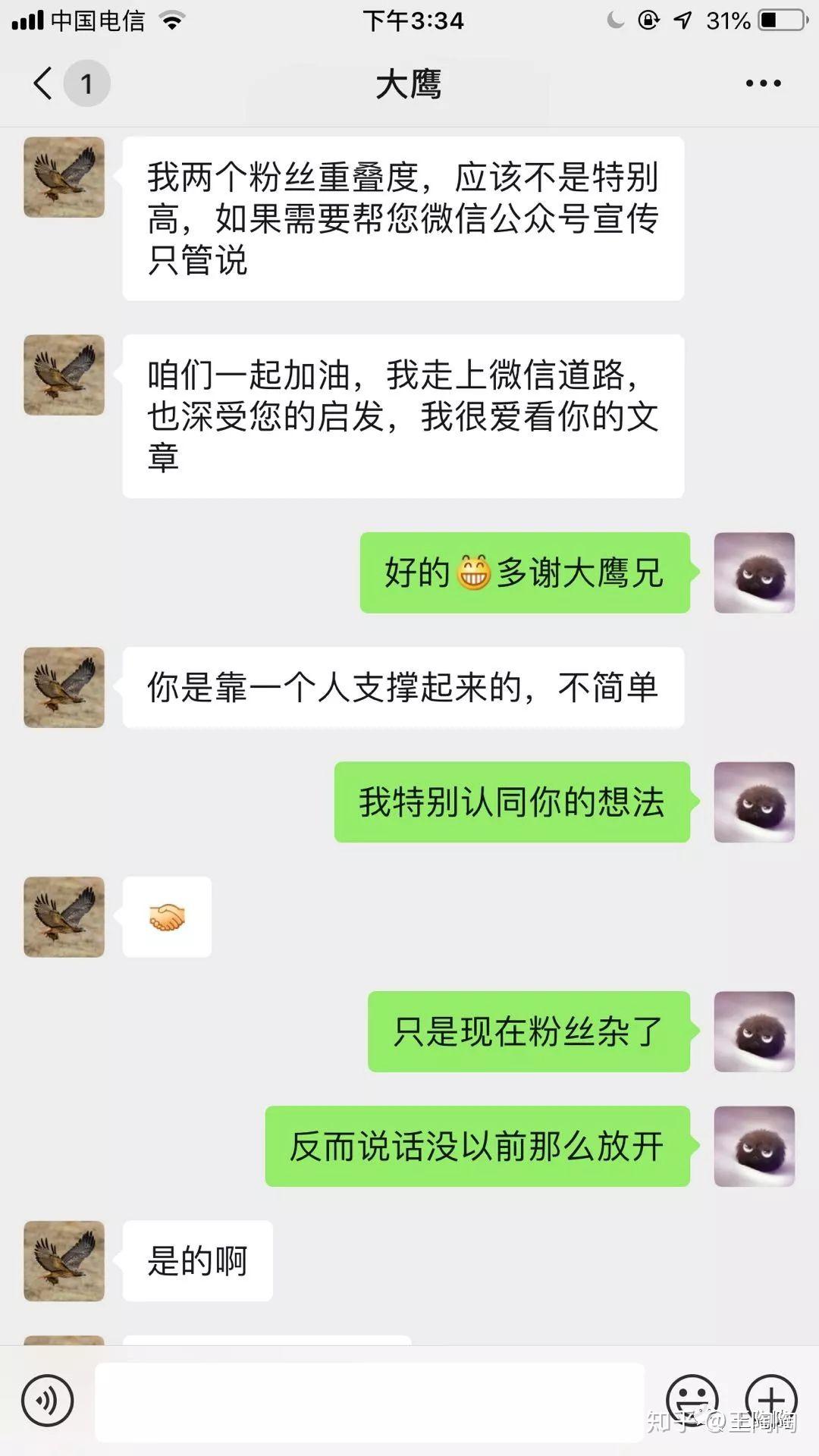Open 大鹰's eagle profile avatar
The width and height of the screenshot is (819, 1456).
coord(64,176)
